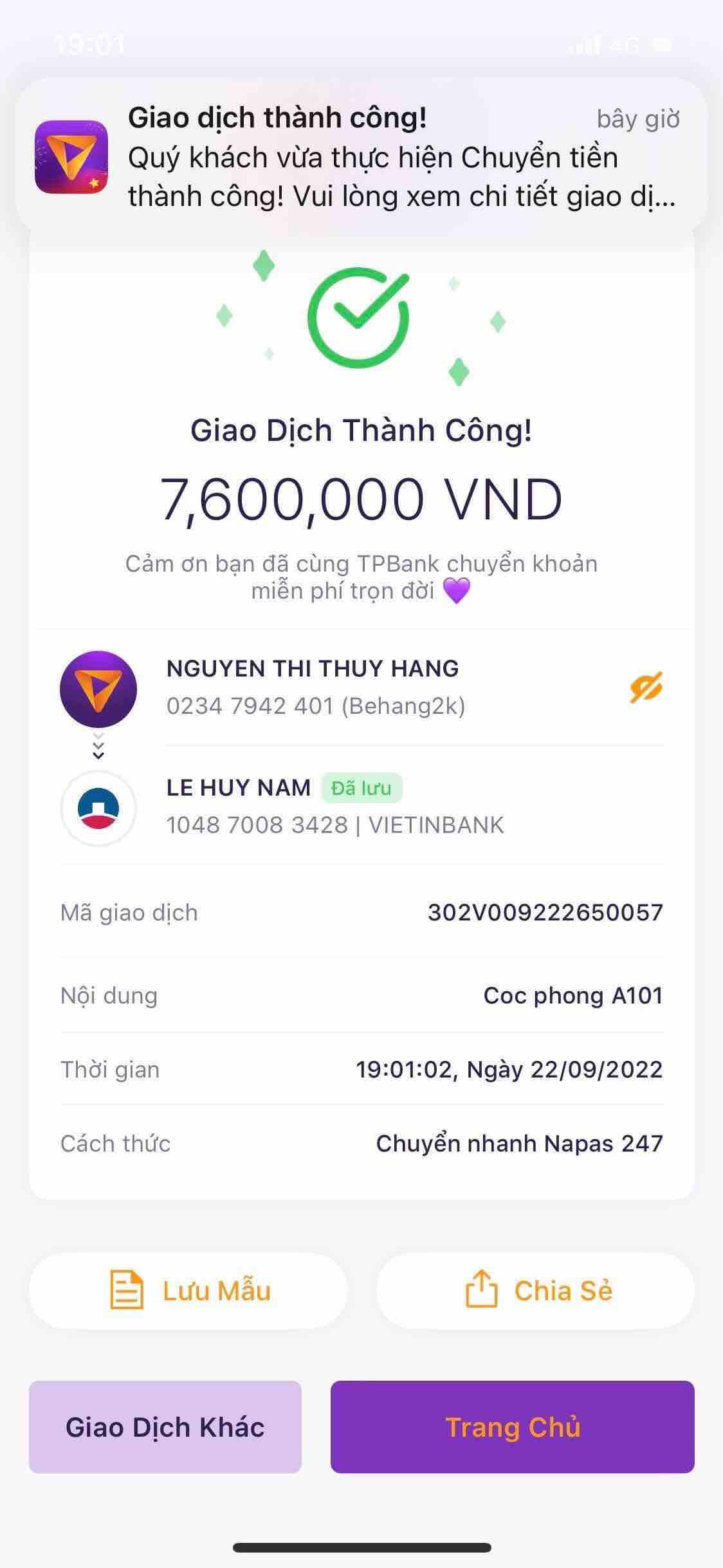Return to Trang Chủ home screen
Screen dimensions: 723x1568
coord(512,1427)
